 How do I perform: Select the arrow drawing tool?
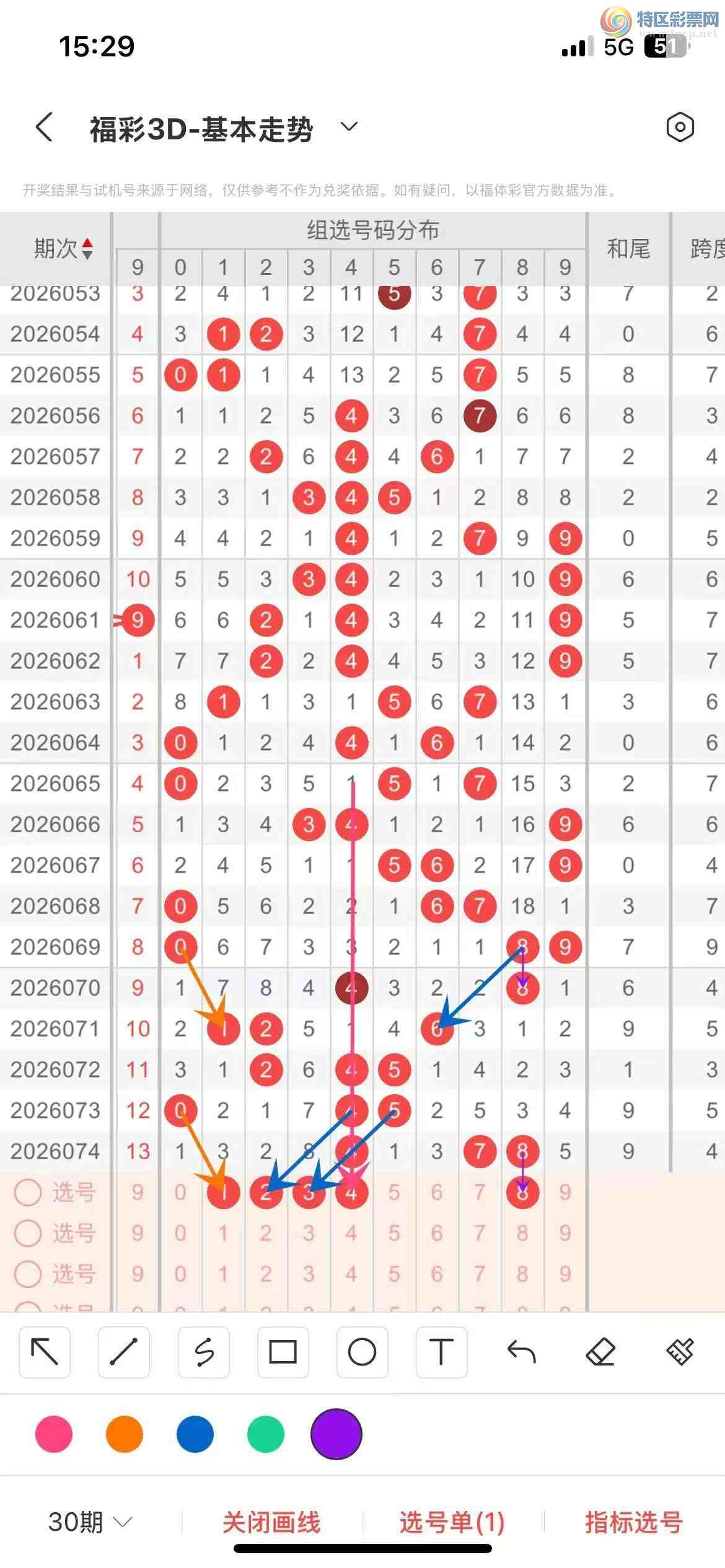click(45, 1352)
